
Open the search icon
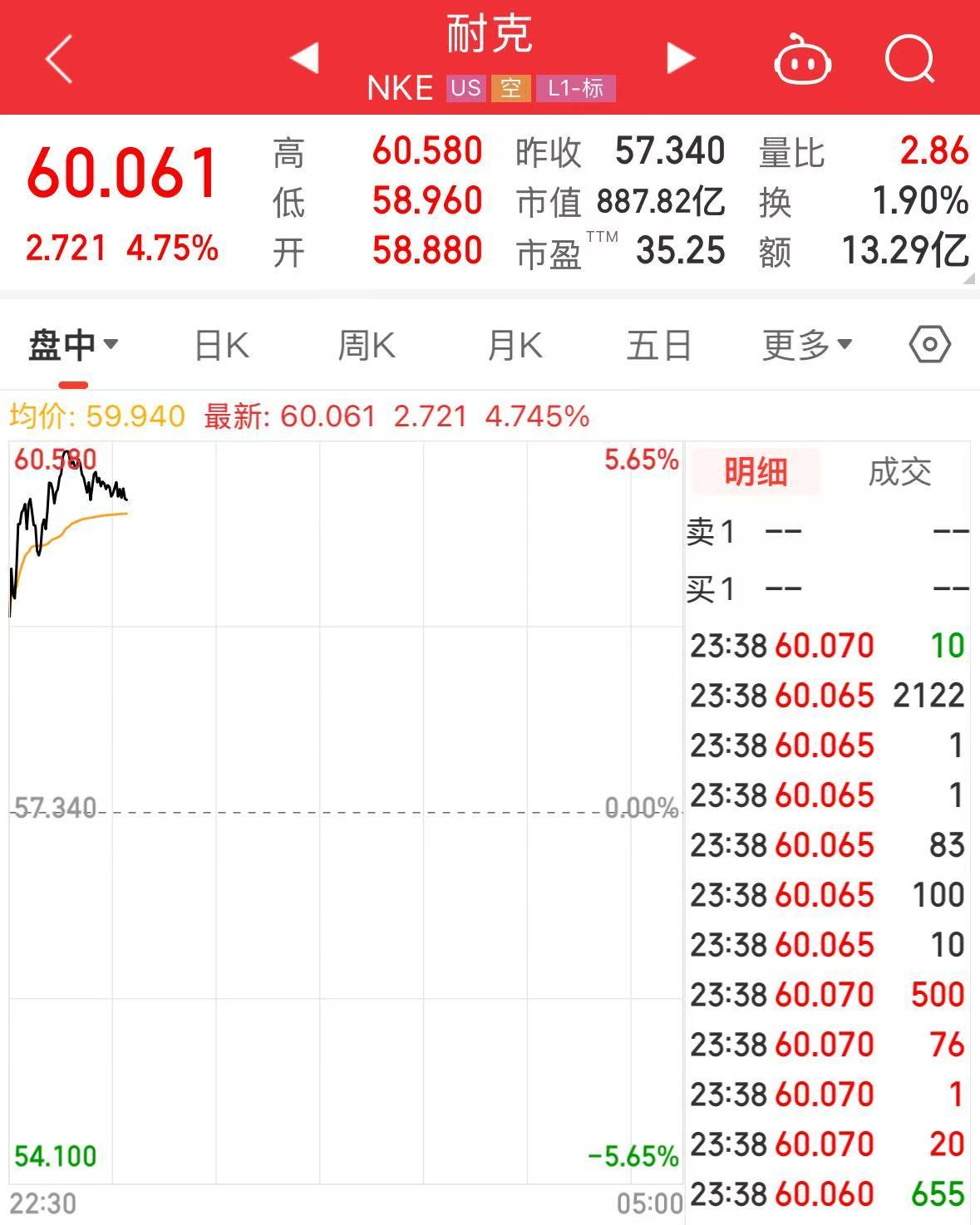pos(909,58)
